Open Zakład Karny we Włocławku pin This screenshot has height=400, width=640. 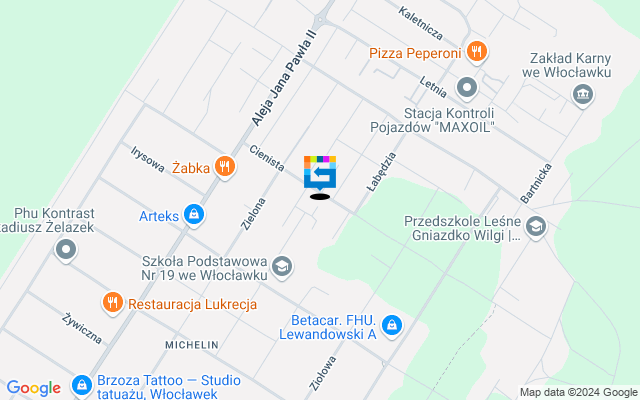pyautogui.click(x=581, y=94)
